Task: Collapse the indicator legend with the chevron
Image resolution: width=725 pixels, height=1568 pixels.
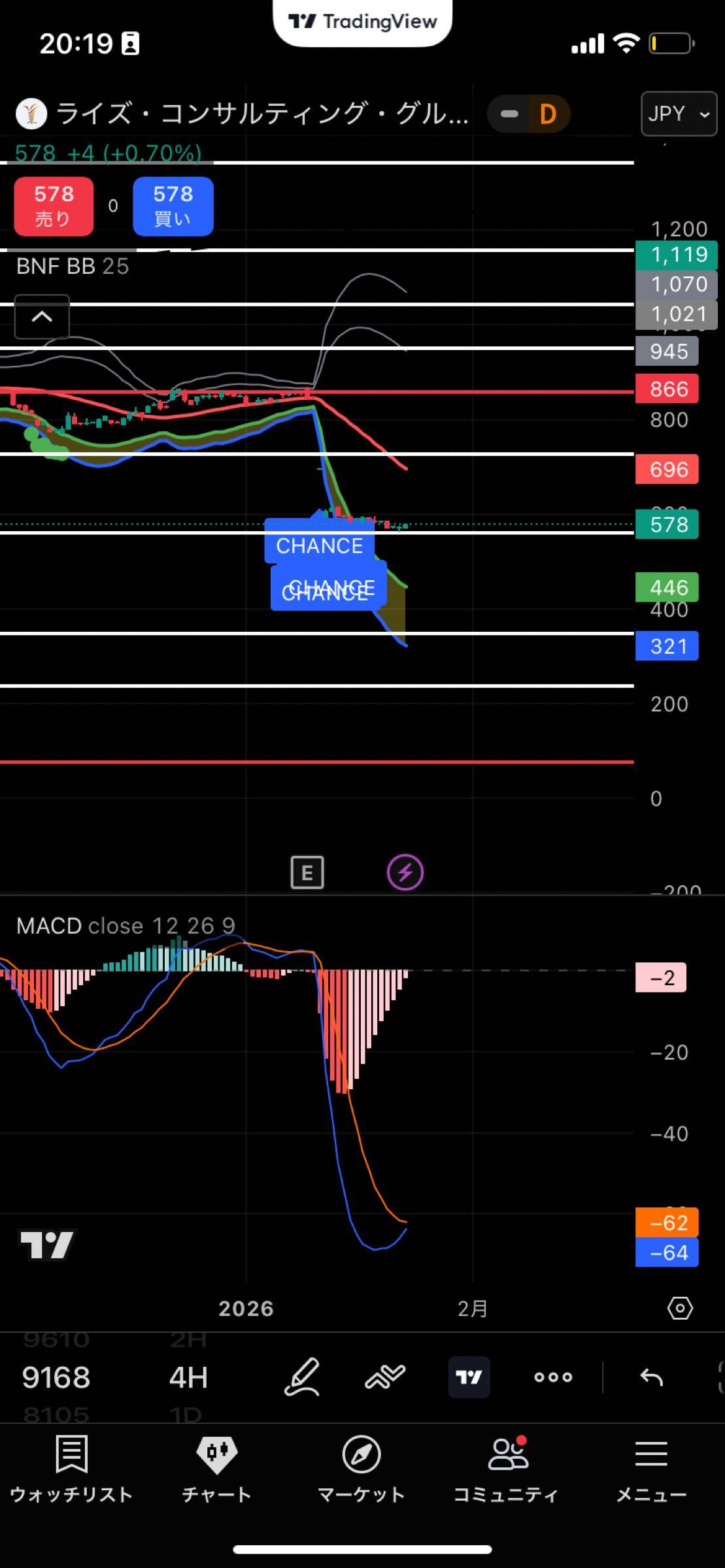Action: (x=42, y=317)
